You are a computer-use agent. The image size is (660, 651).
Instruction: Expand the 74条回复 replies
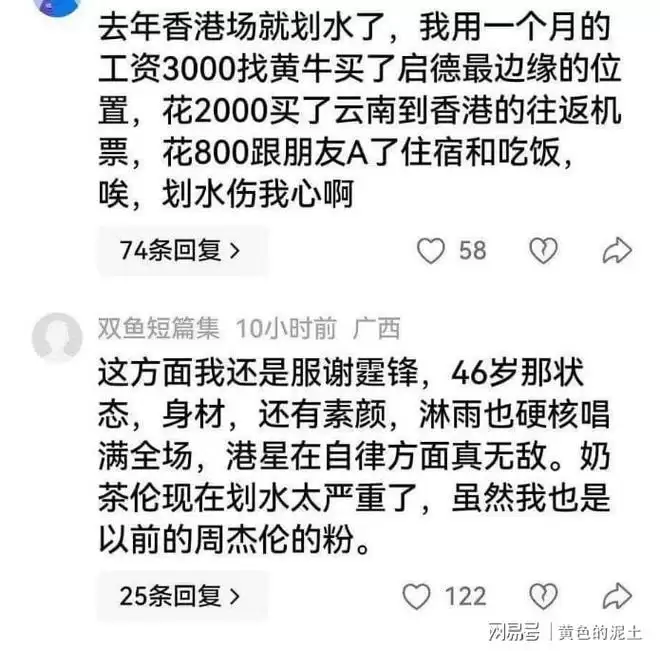tap(181, 250)
